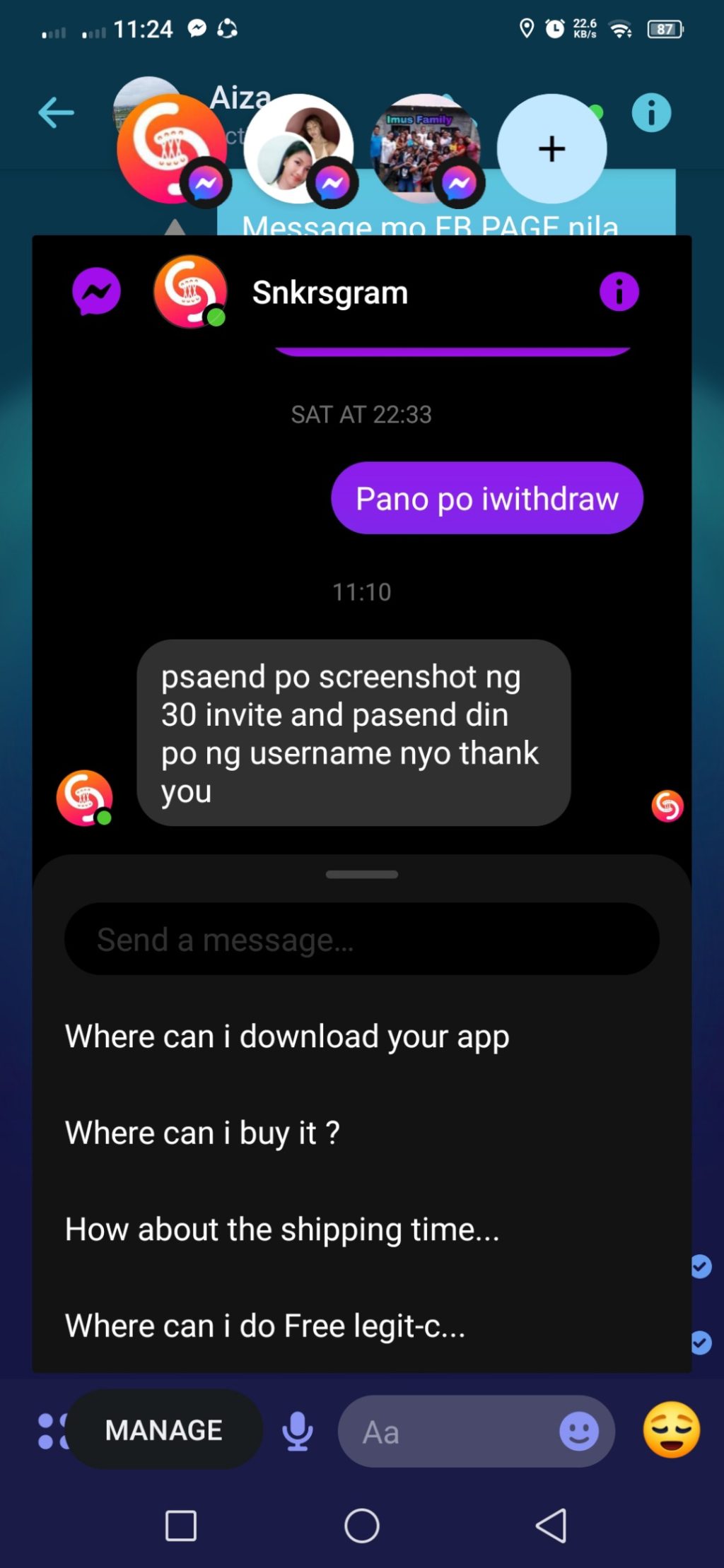The width and height of the screenshot is (724, 1568).
Task: Focus the Send a message field
Action: click(361, 939)
